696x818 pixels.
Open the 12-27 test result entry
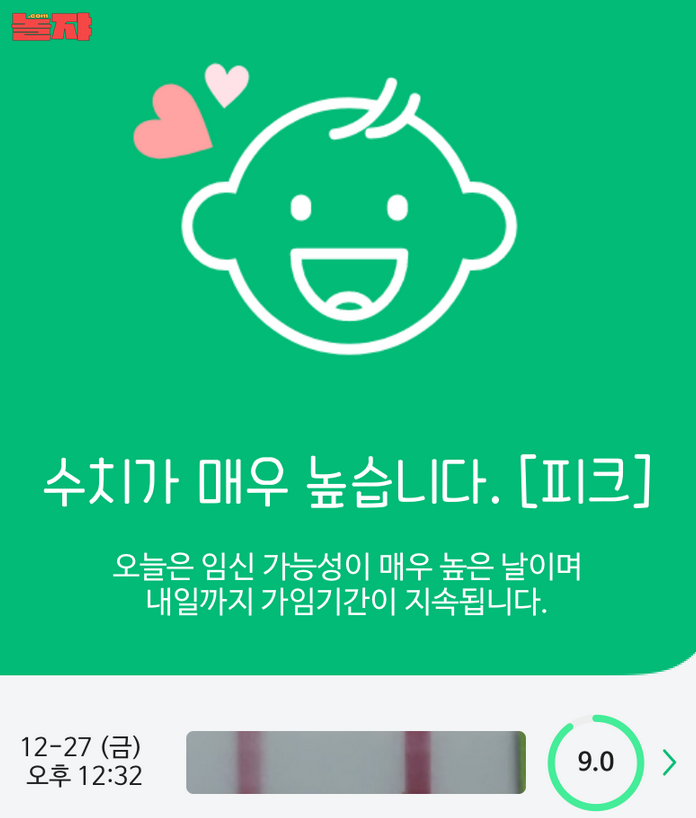pos(669,763)
